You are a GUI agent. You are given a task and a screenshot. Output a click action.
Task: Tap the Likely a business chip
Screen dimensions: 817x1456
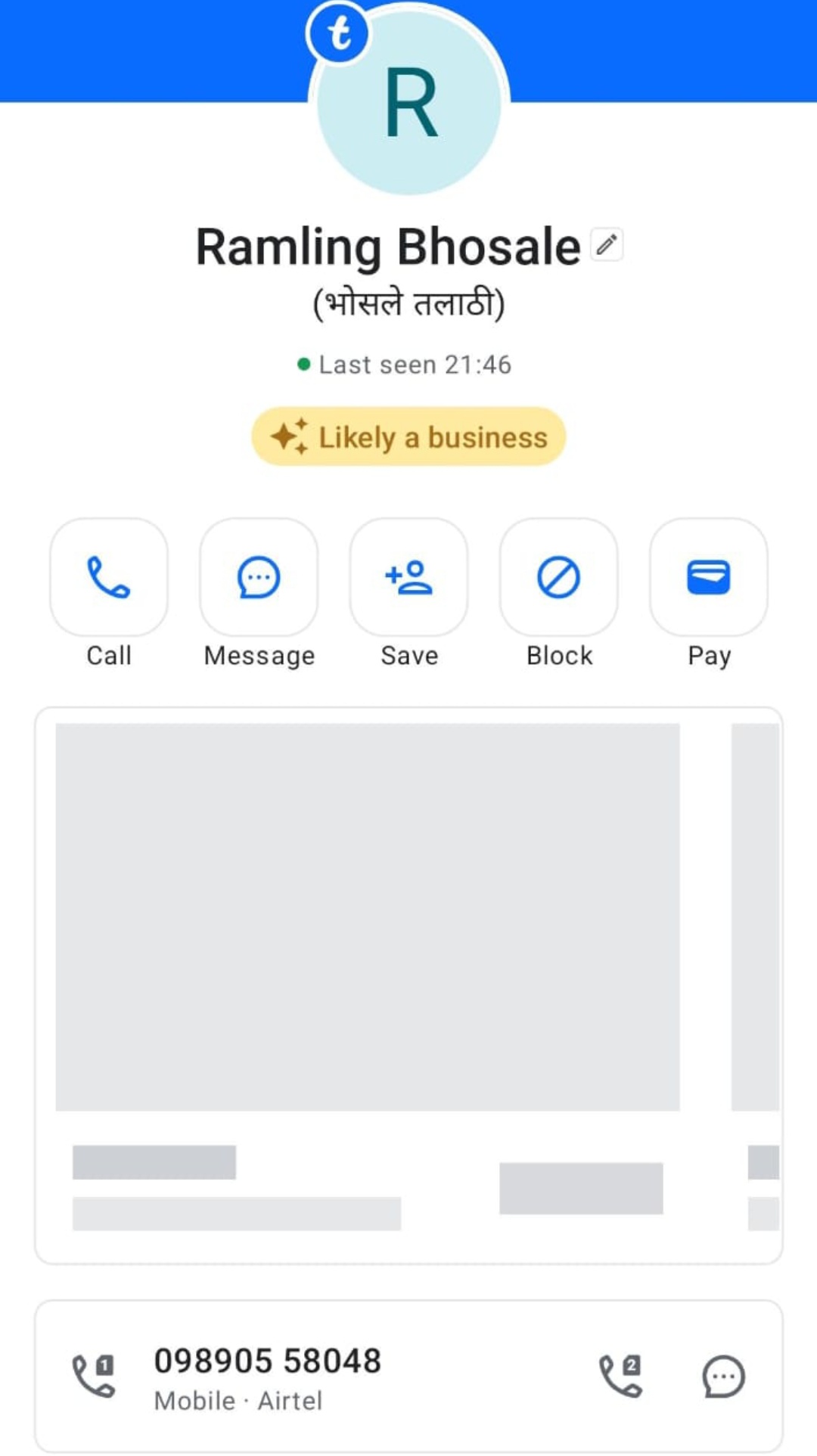click(408, 437)
